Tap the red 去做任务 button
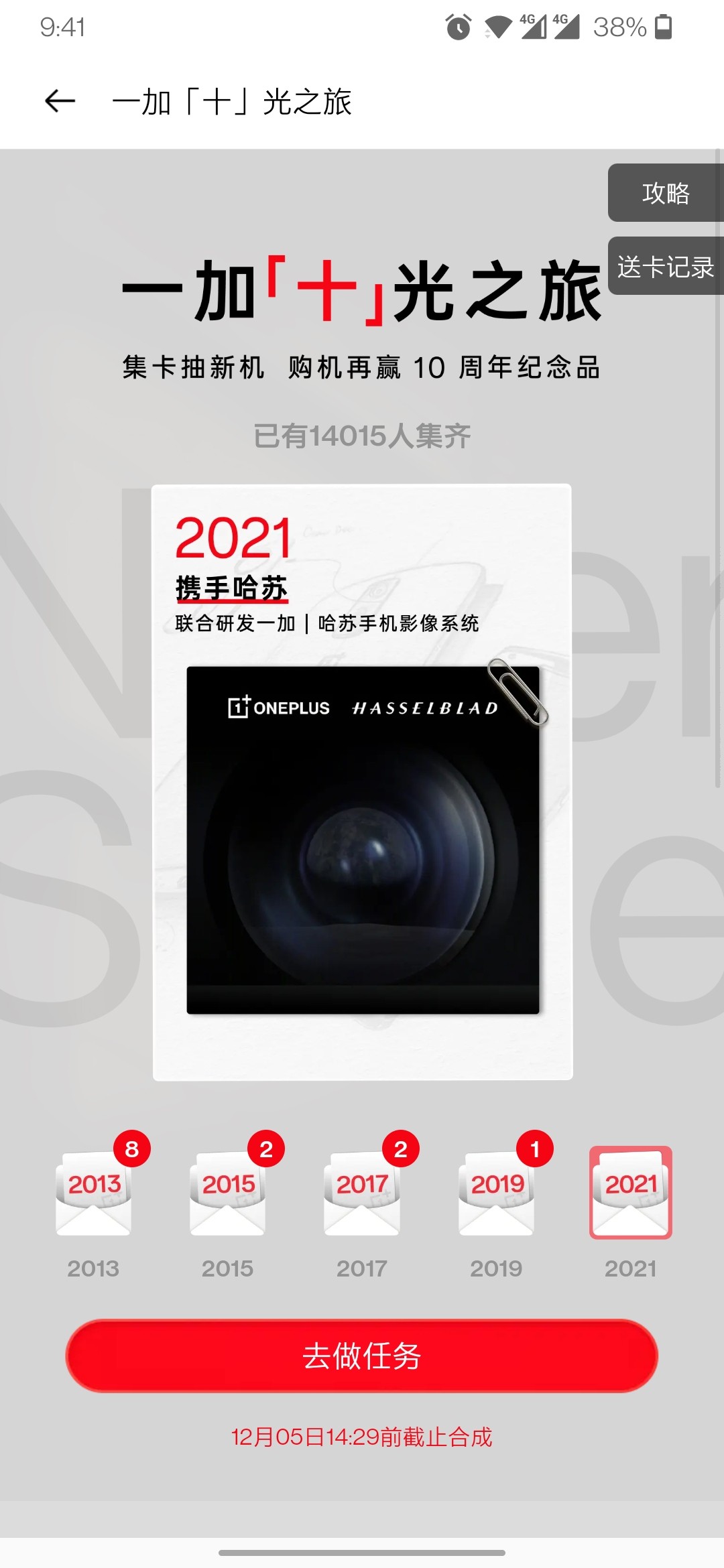724x1568 pixels. pos(362,1356)
